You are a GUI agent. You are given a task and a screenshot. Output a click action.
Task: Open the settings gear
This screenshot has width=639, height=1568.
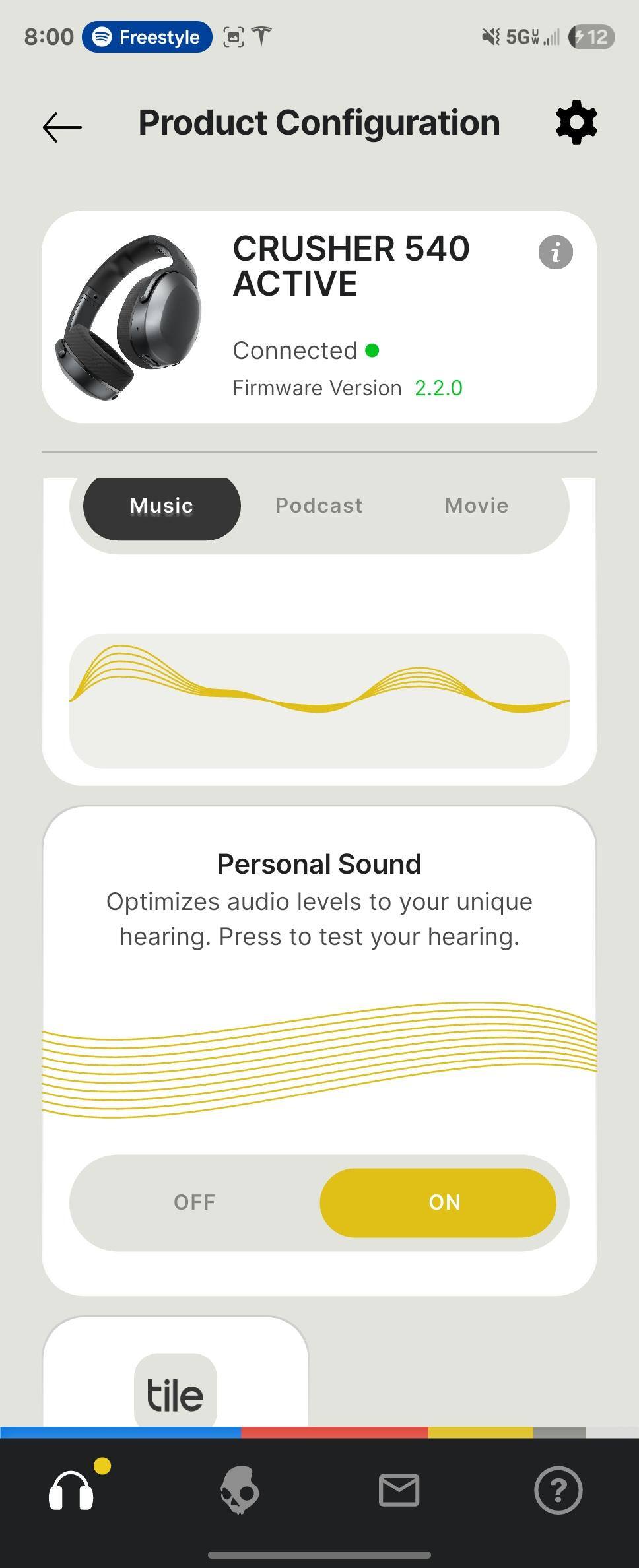click(576, 123)
